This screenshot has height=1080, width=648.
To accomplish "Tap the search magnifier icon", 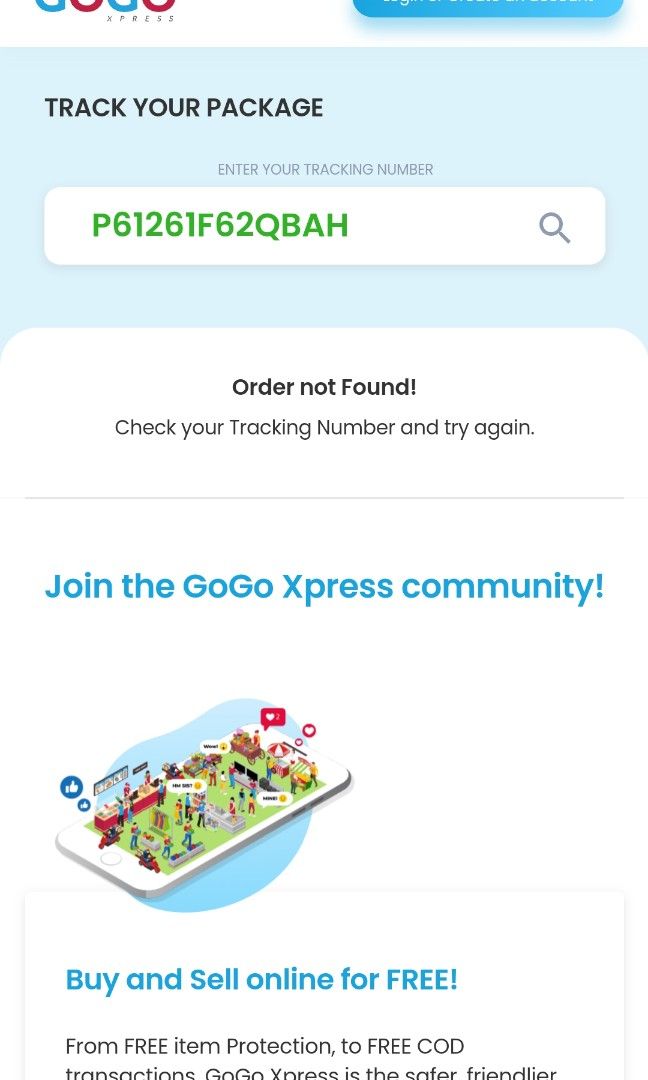I will point(554,227).
